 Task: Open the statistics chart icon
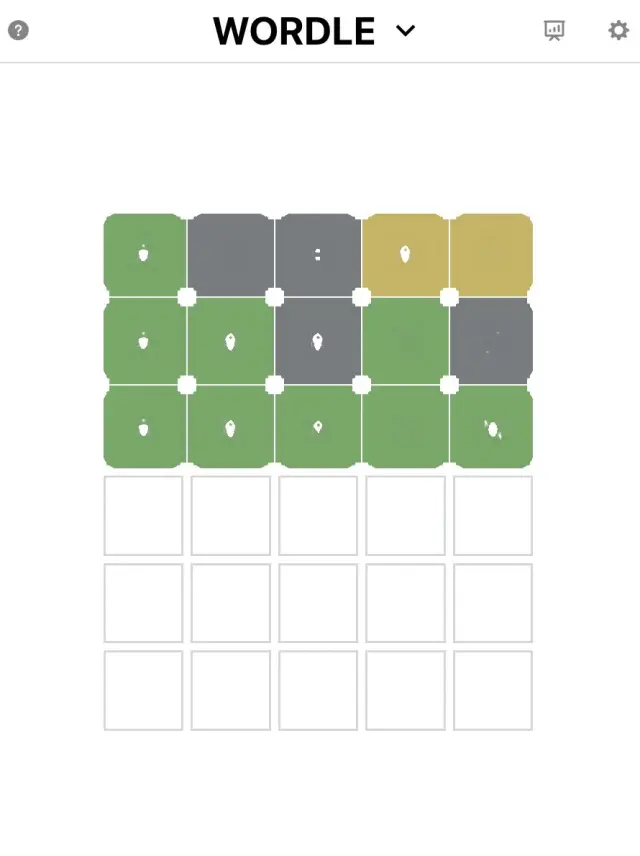click(554, 30)
